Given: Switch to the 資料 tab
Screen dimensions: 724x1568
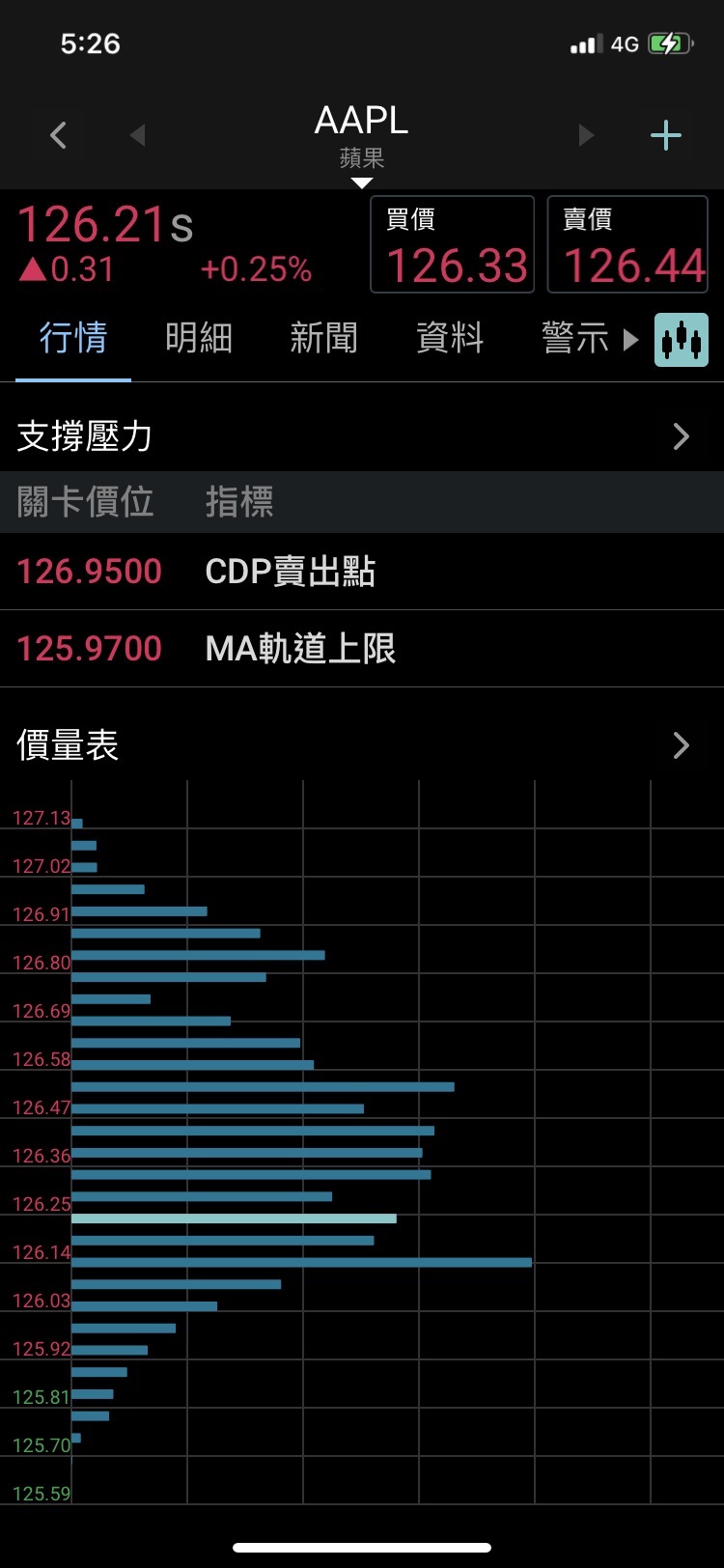Looking at the screenshot, I should 450,339.
